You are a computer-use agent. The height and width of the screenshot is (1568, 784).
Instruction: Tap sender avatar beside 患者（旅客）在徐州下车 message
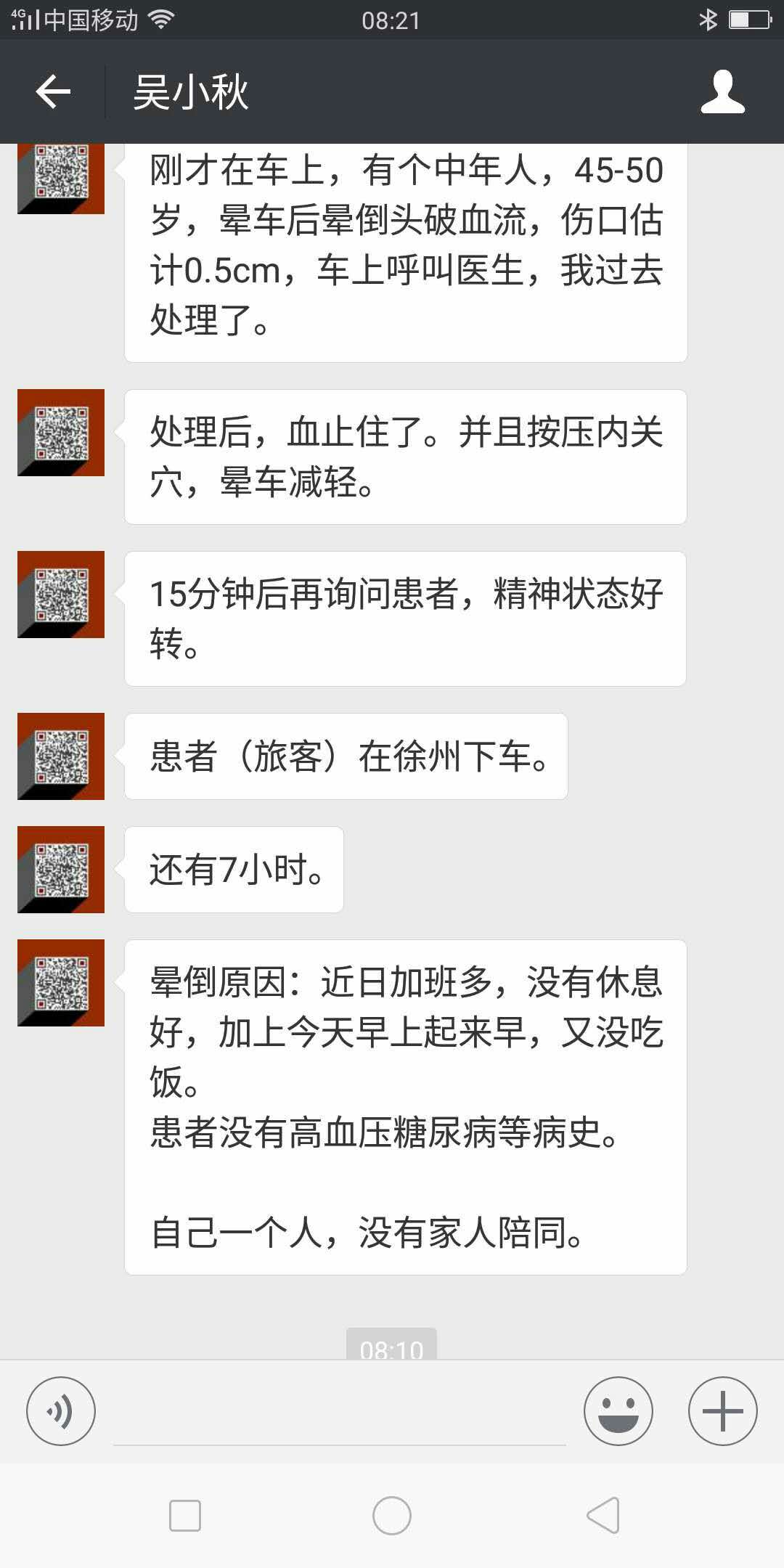click(61, 756)
